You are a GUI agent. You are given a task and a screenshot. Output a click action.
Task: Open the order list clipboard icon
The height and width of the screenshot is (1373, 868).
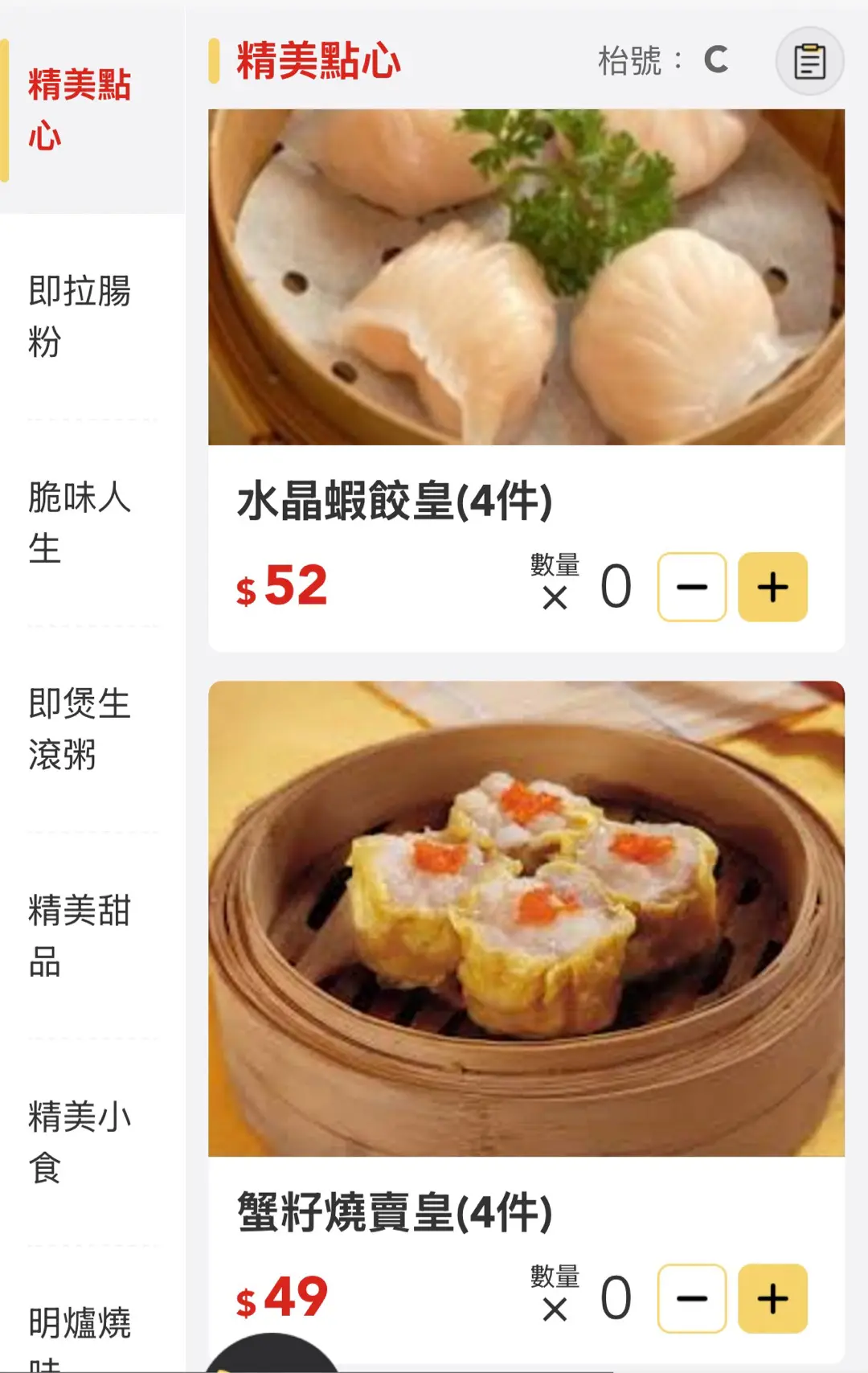[809, 62]
